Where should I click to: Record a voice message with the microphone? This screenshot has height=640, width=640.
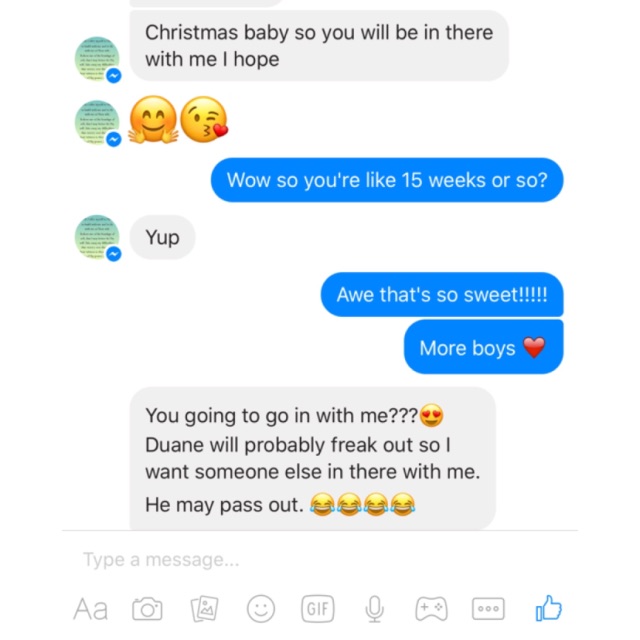(375, 609)
